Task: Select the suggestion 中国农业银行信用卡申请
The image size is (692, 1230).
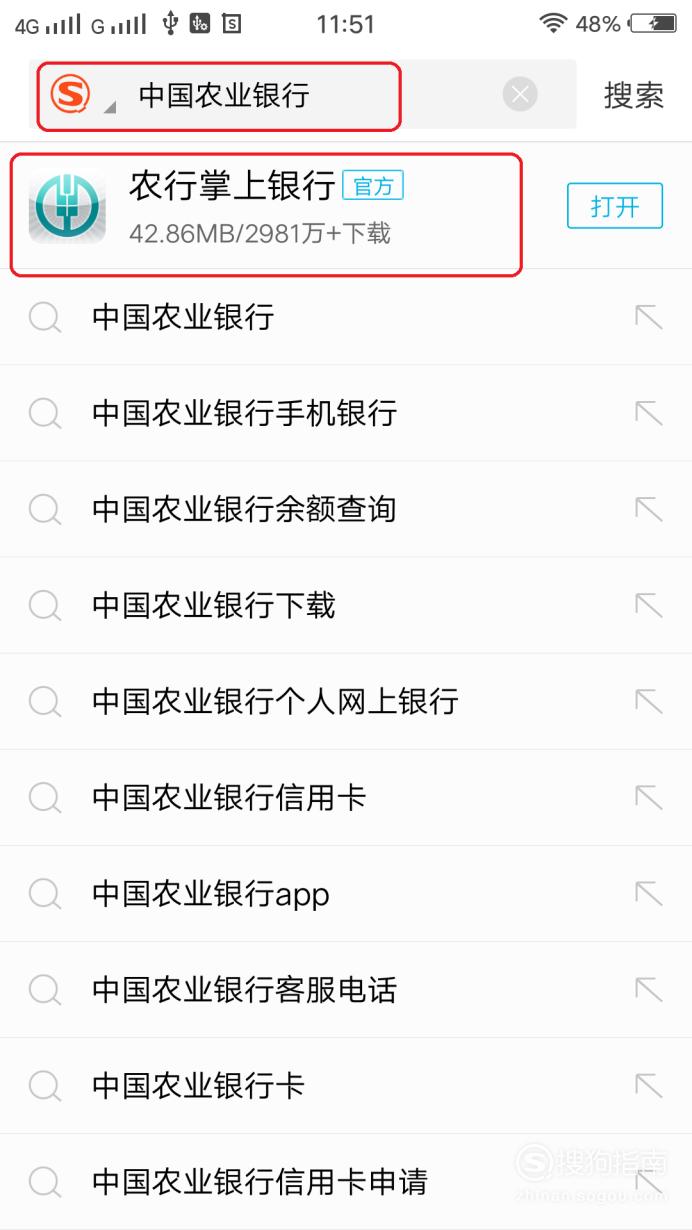Action: pos(346,1182)
